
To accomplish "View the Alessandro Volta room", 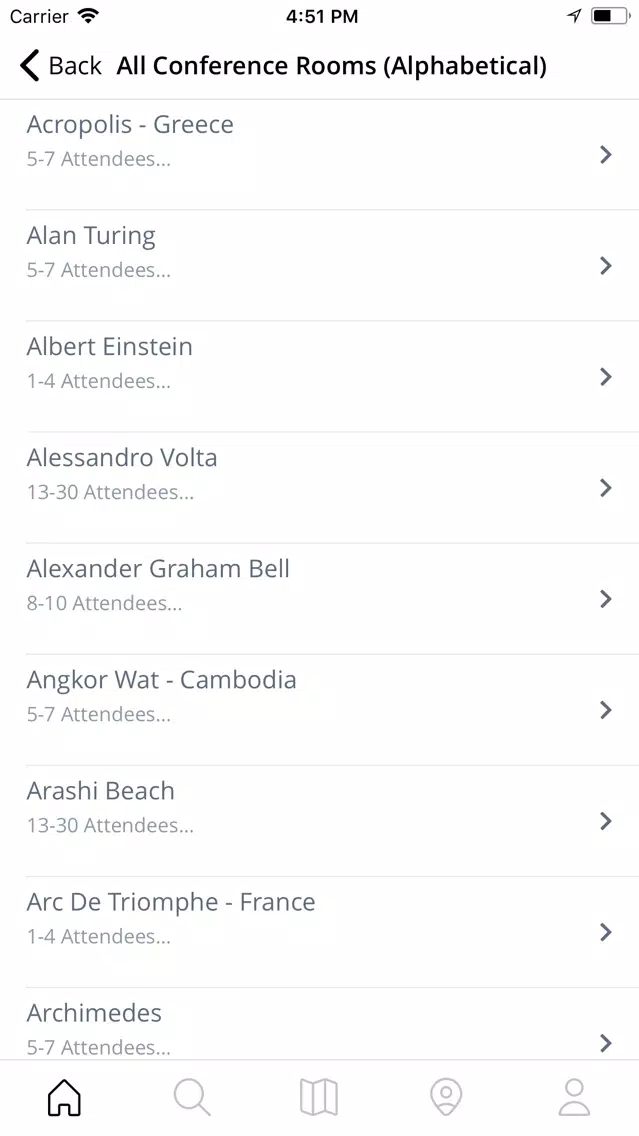I will [x=320, y=488].
